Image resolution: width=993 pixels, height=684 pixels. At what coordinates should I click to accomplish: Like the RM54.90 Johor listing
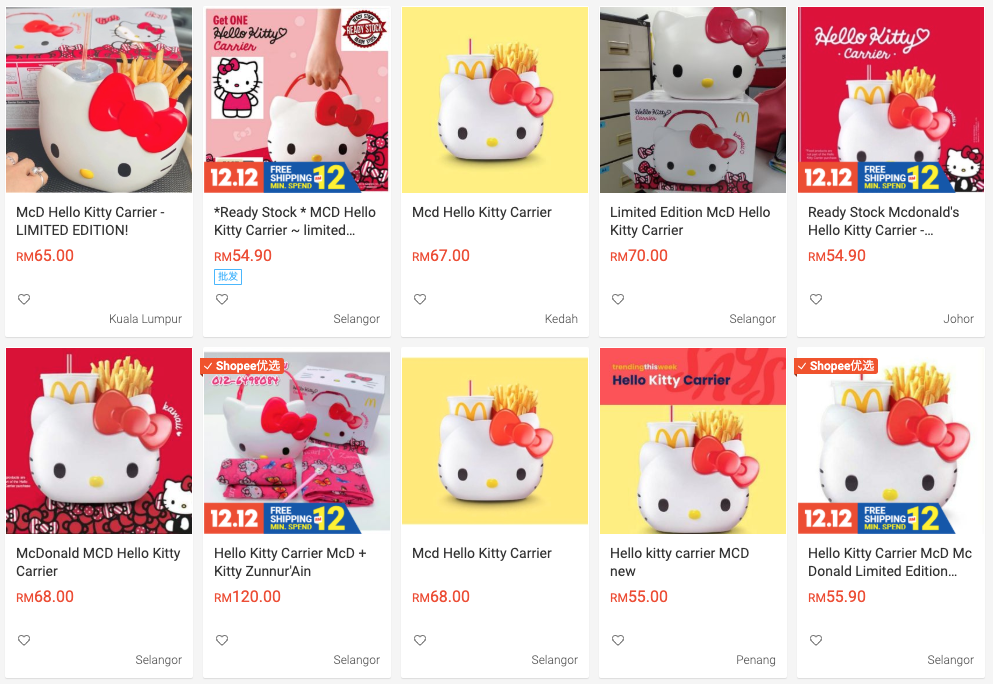pyautogui.click(x=816, y=299)
